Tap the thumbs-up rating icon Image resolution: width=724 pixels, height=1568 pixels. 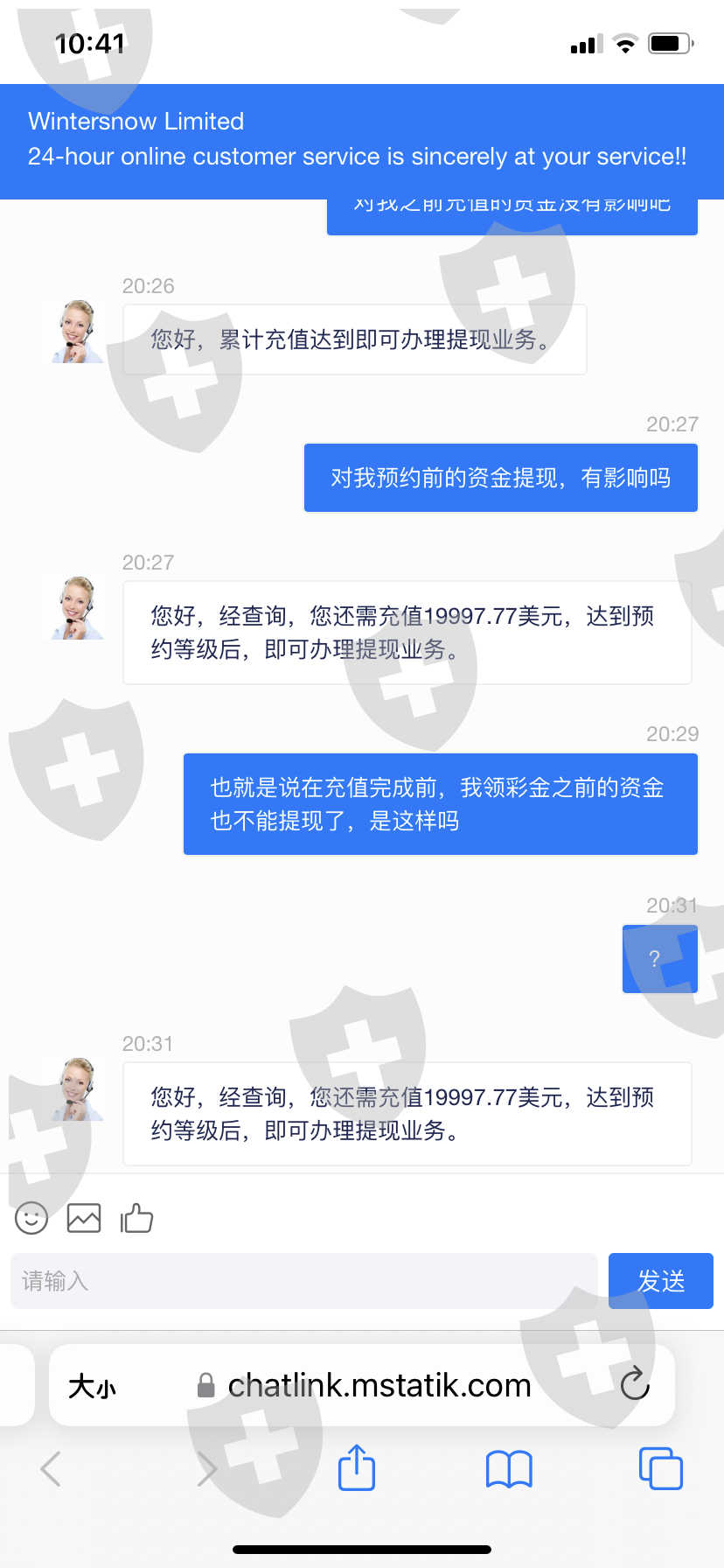[136, 1217]
